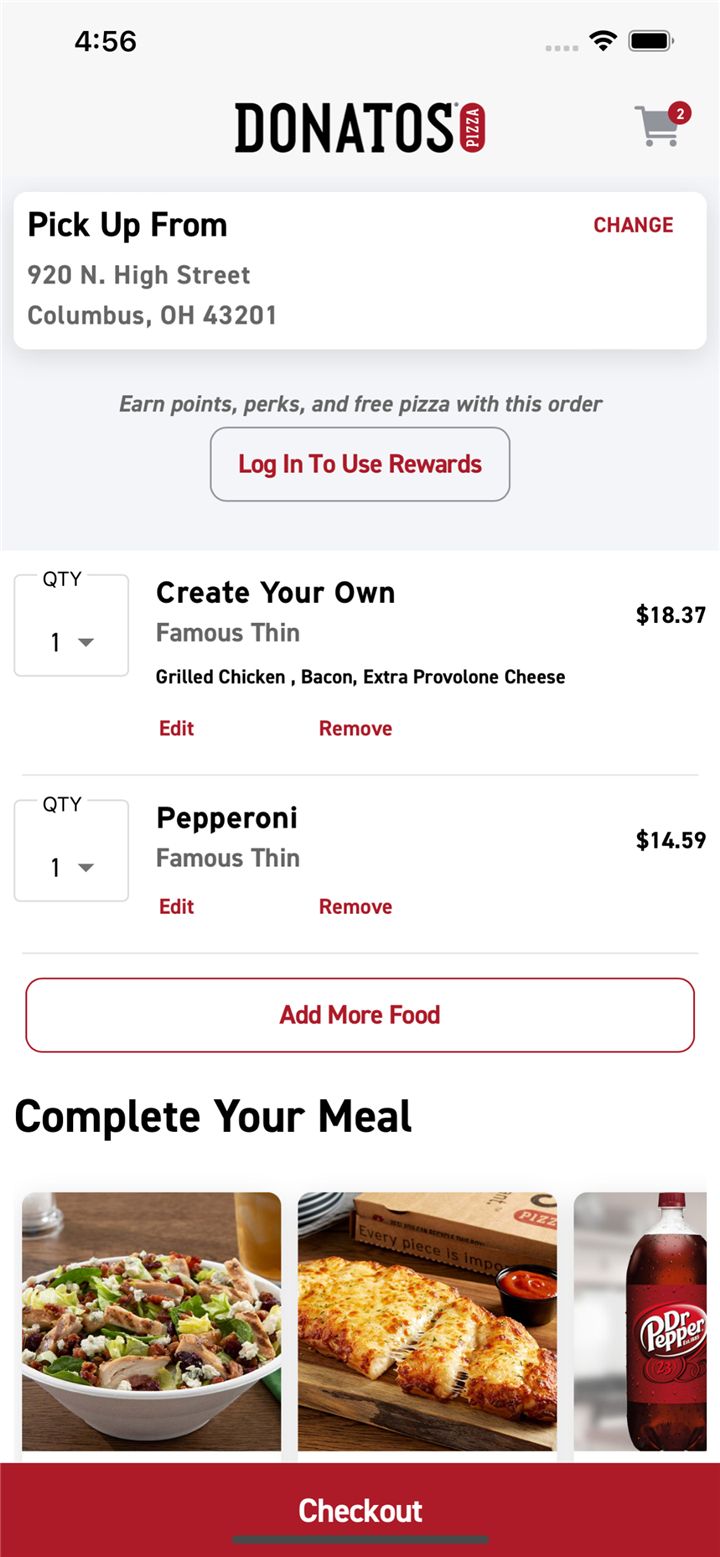
Task: Tap Add More Food
Action: pos(360,1015)
